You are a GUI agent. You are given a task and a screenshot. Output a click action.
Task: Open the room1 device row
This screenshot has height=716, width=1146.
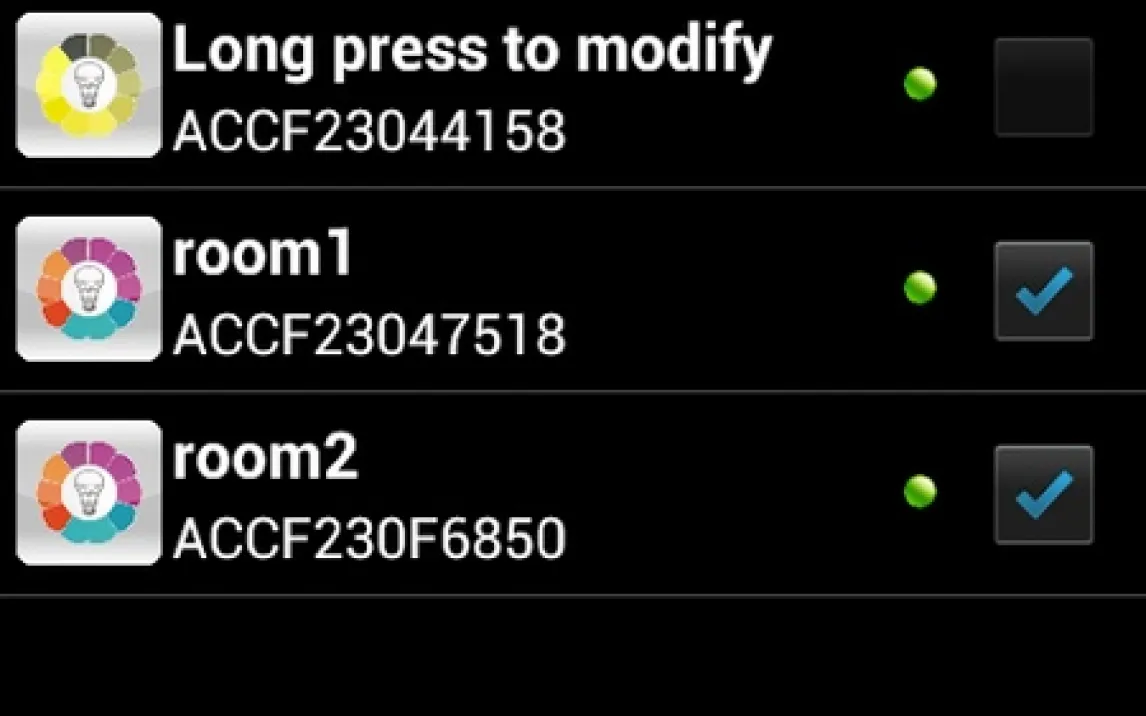tap(573, 290)
